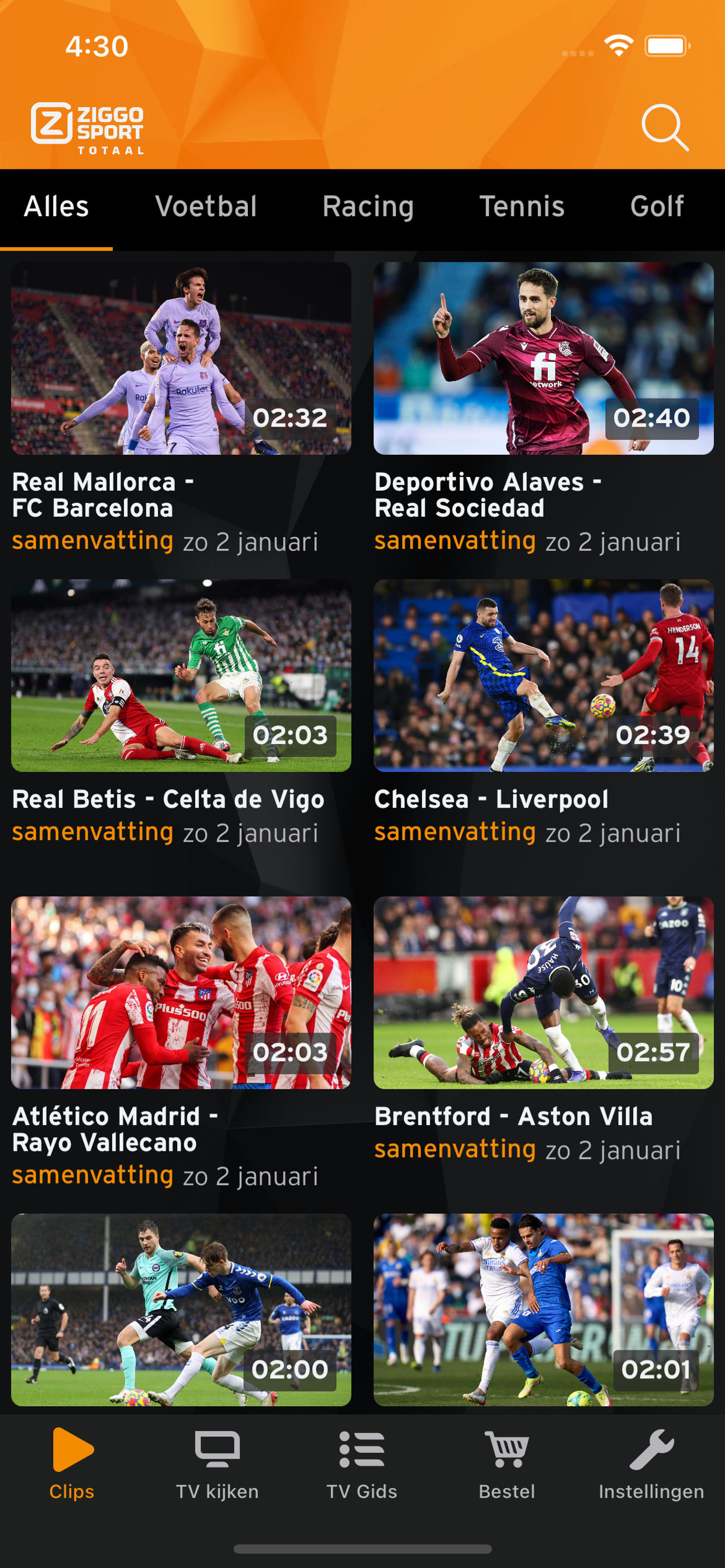Tap the Clips tab in bottom bar
The width and height of the screenshot is (725, 1568).
[72, 1463]
